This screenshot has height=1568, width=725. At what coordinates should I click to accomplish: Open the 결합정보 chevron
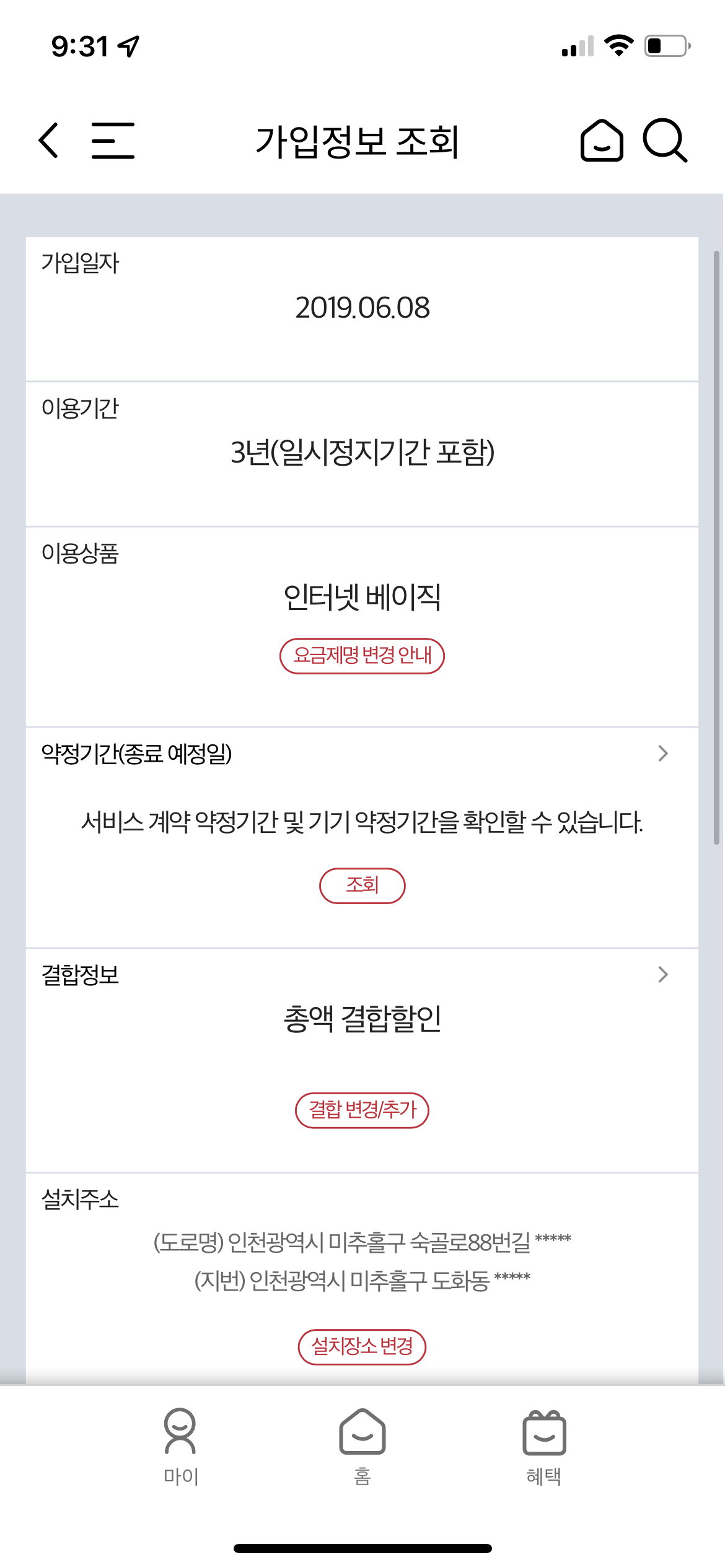point(662,975)
